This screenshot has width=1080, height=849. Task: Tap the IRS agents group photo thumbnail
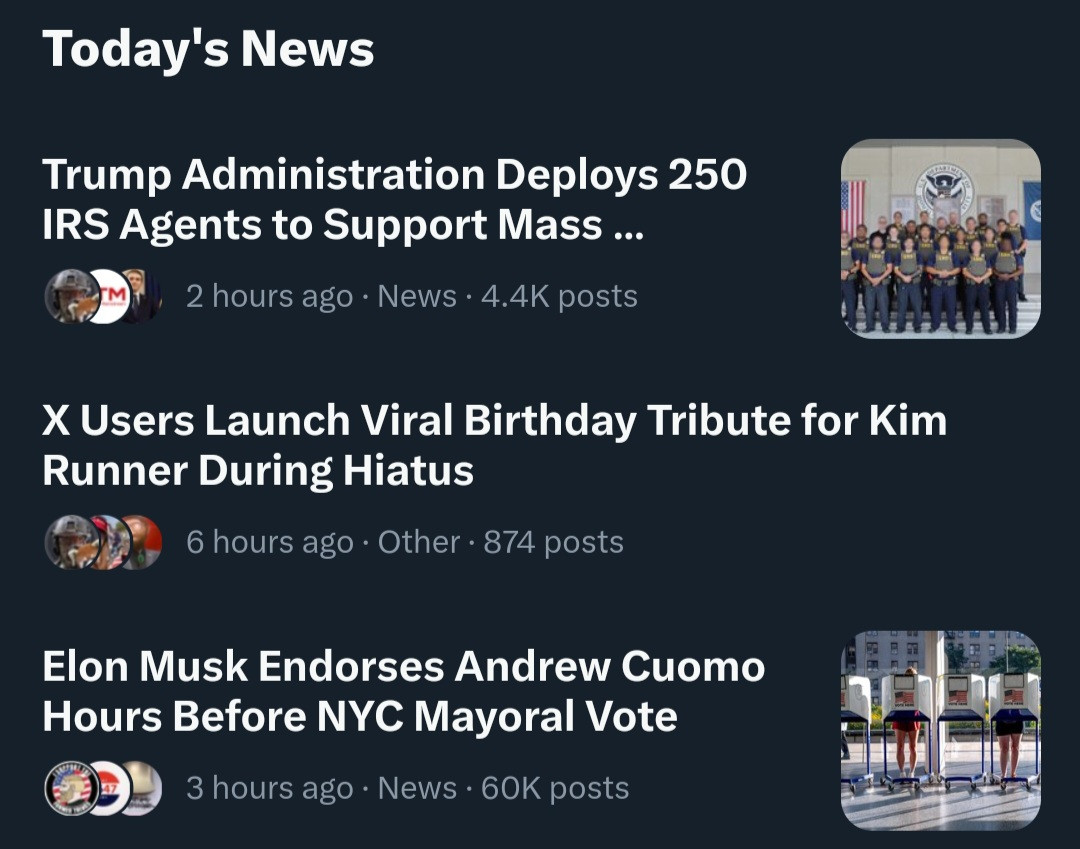(x=940, y=238)
